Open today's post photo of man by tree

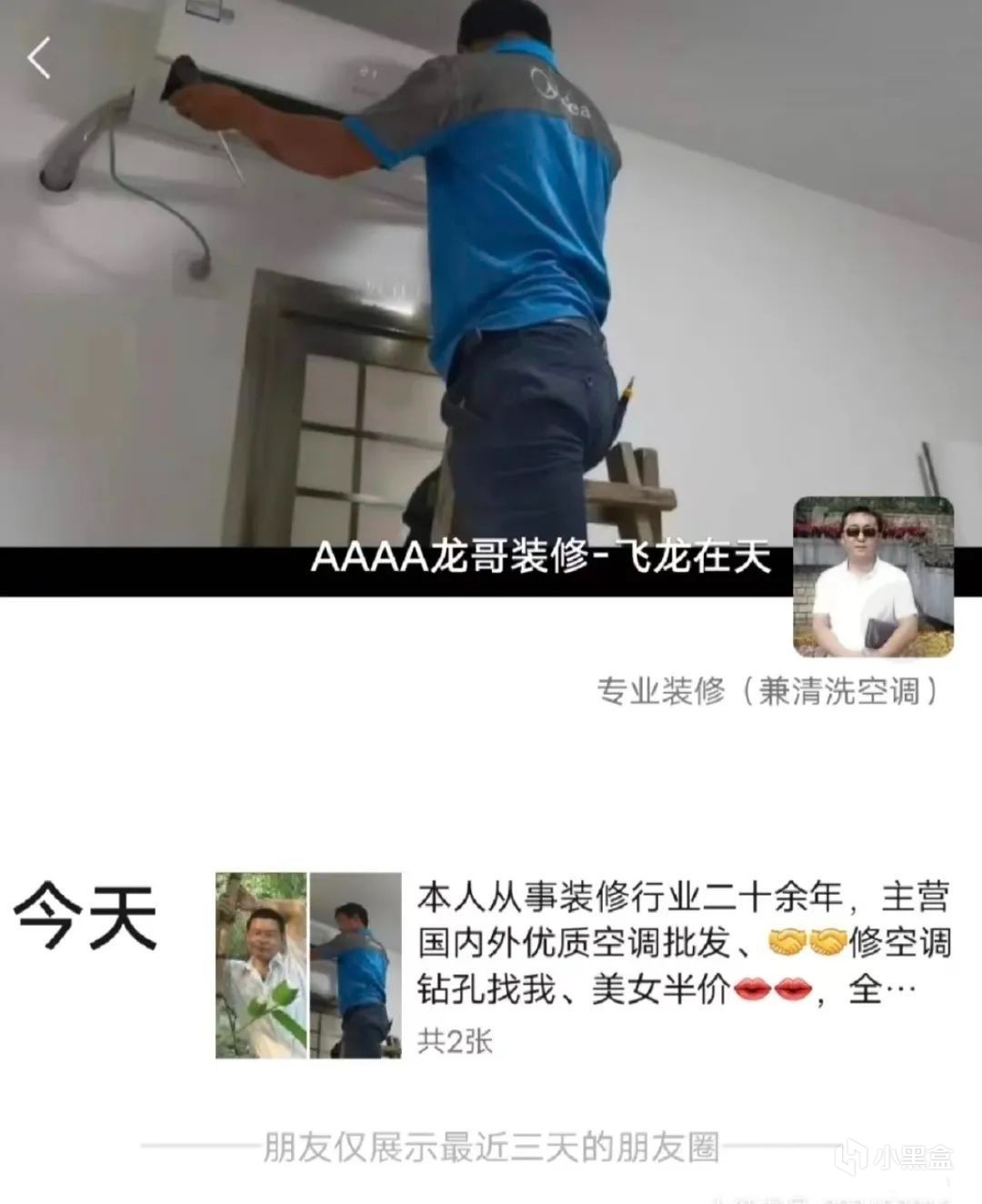[261, 965]
